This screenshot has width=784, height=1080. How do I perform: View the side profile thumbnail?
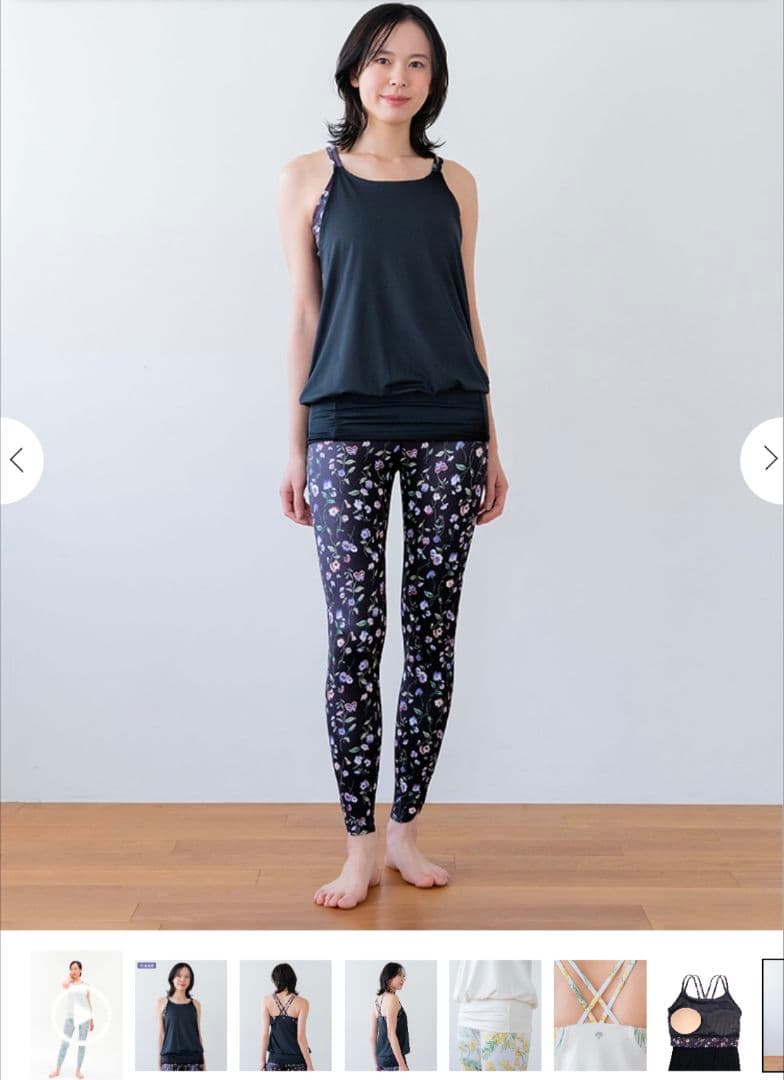(390, 1014)
